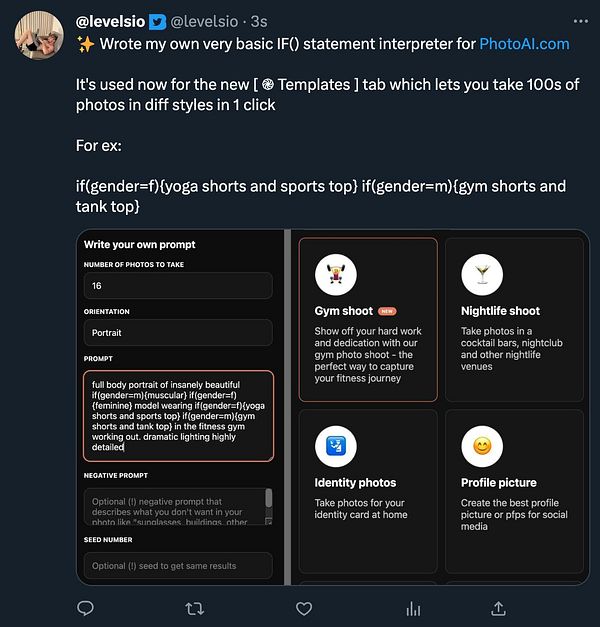The width and height of the screenshot is (600, 627).
Task: Reply to this tweet
Action: (x=86, y=608)
